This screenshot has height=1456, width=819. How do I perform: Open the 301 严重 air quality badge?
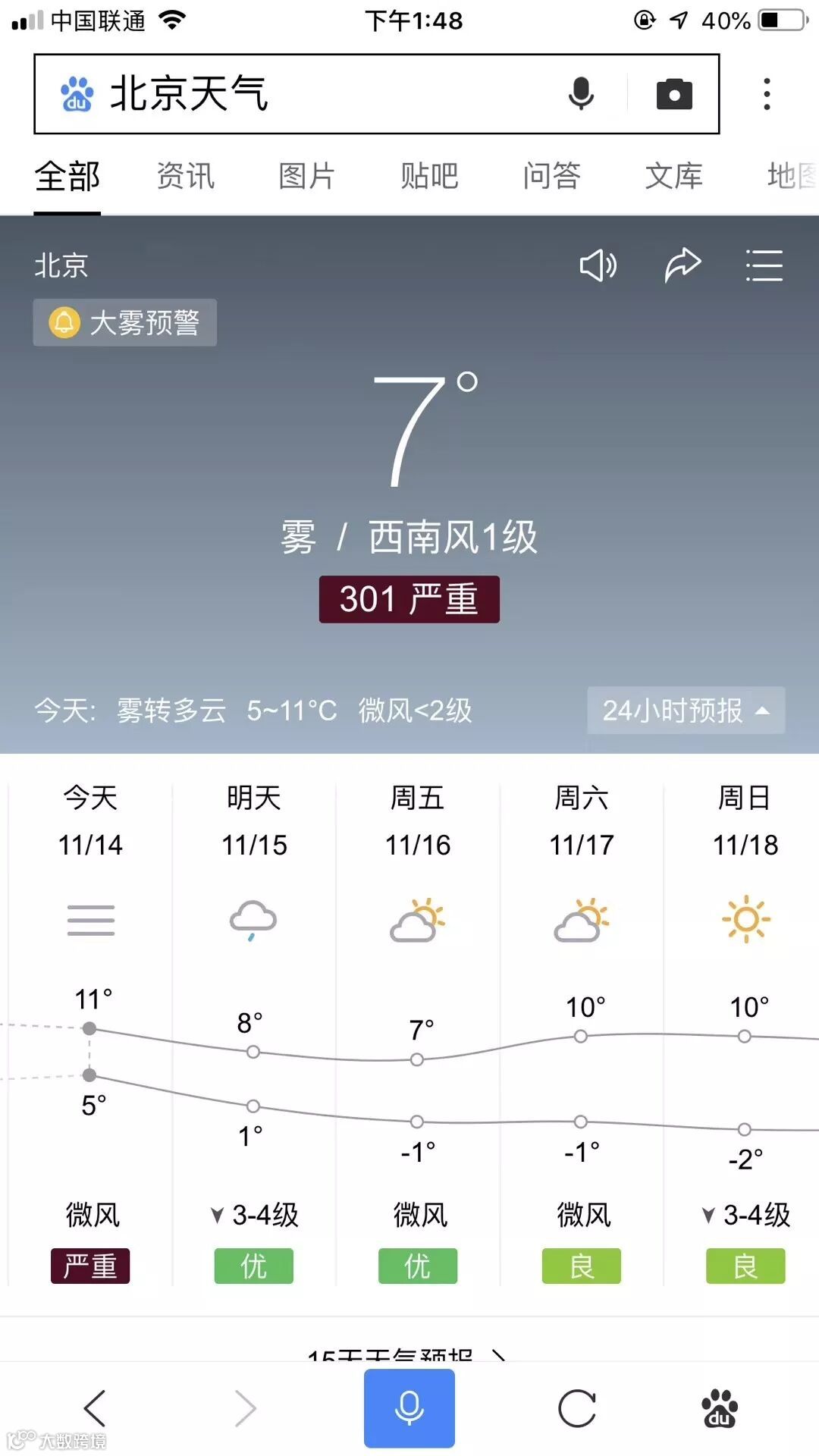coord(409,599)
